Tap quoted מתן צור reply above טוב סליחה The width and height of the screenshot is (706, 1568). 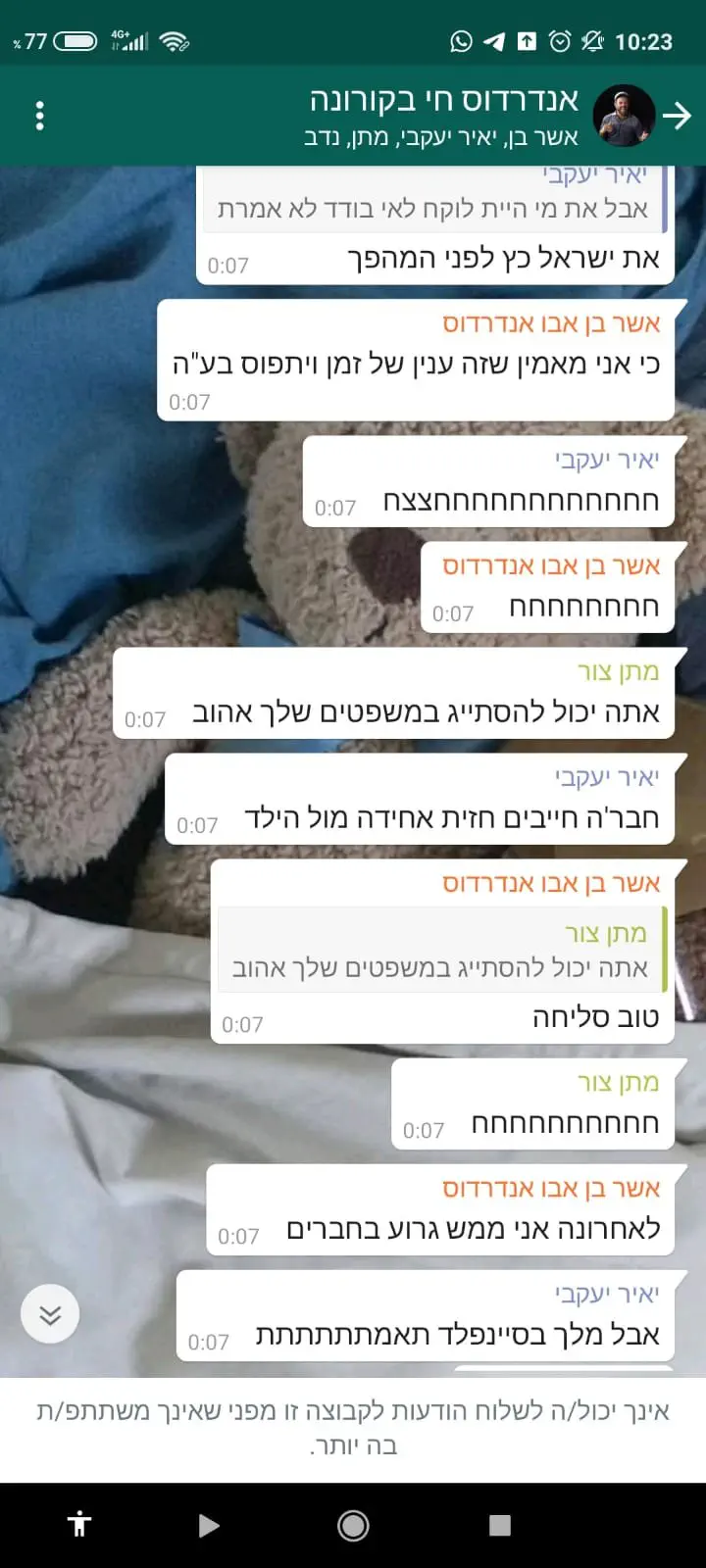[x=441, y=950]
